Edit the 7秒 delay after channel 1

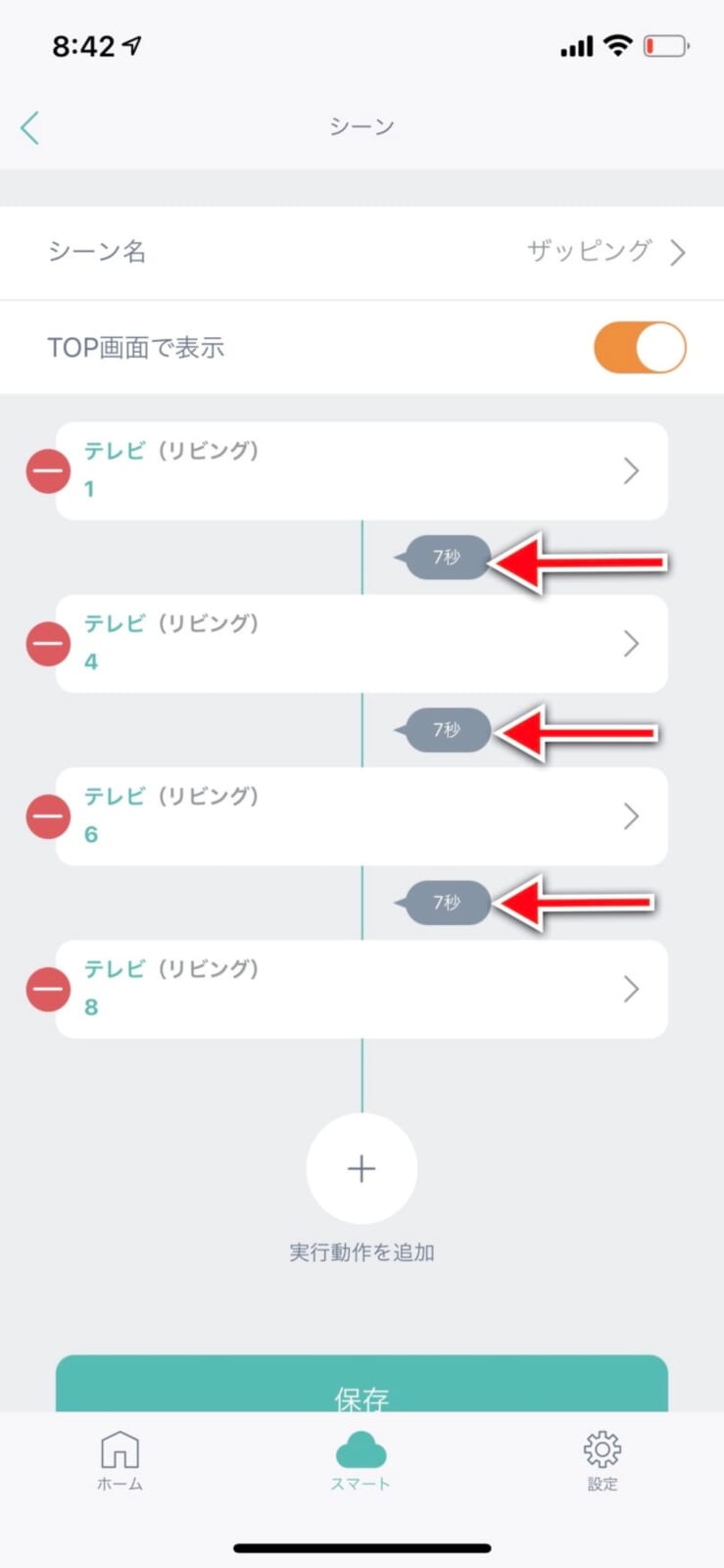point(448,558)
